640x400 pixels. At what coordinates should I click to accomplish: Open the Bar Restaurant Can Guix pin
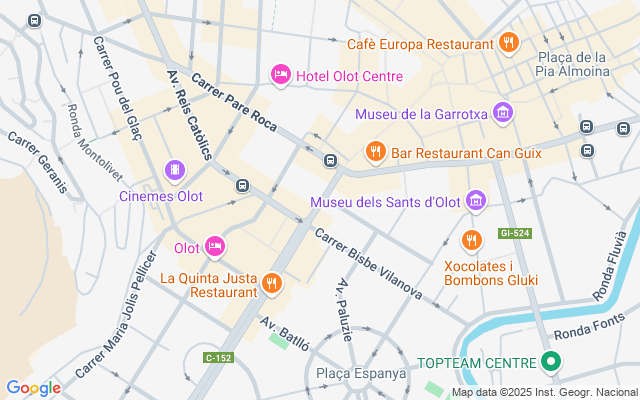tap(376, 152)
